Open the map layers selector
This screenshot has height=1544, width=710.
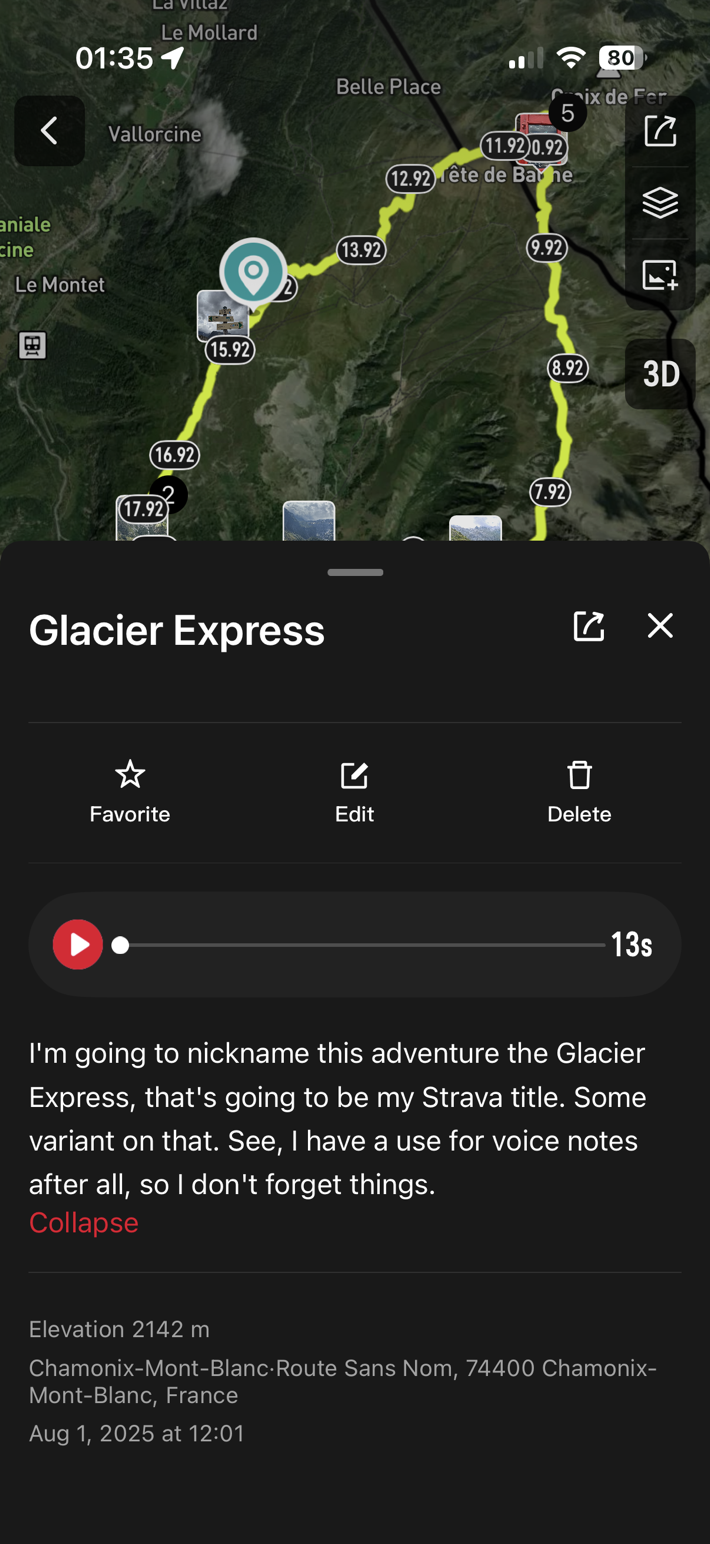[x=660, y=203]
